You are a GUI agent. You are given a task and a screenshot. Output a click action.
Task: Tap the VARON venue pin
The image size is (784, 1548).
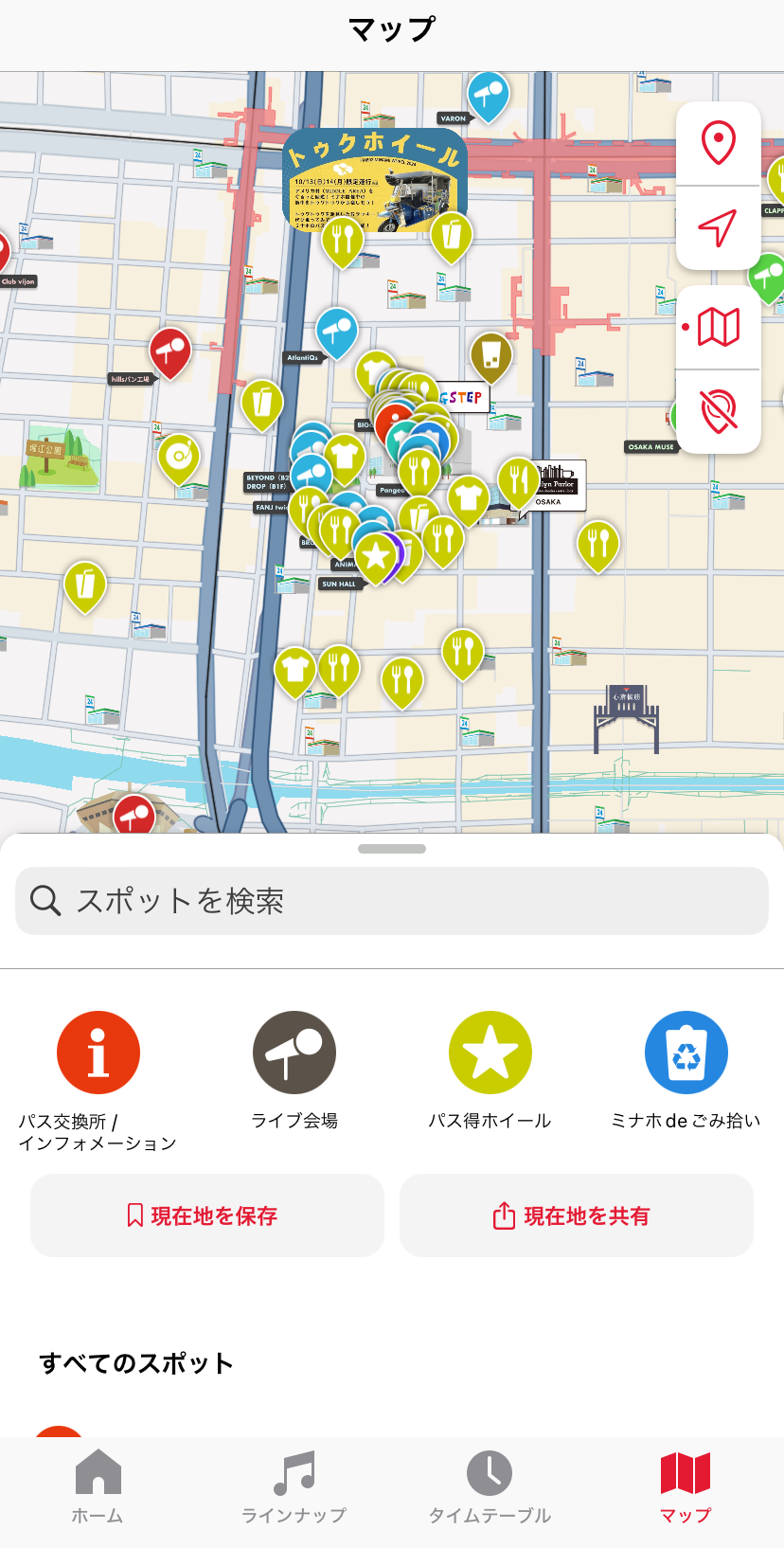[x=489, y=95]
